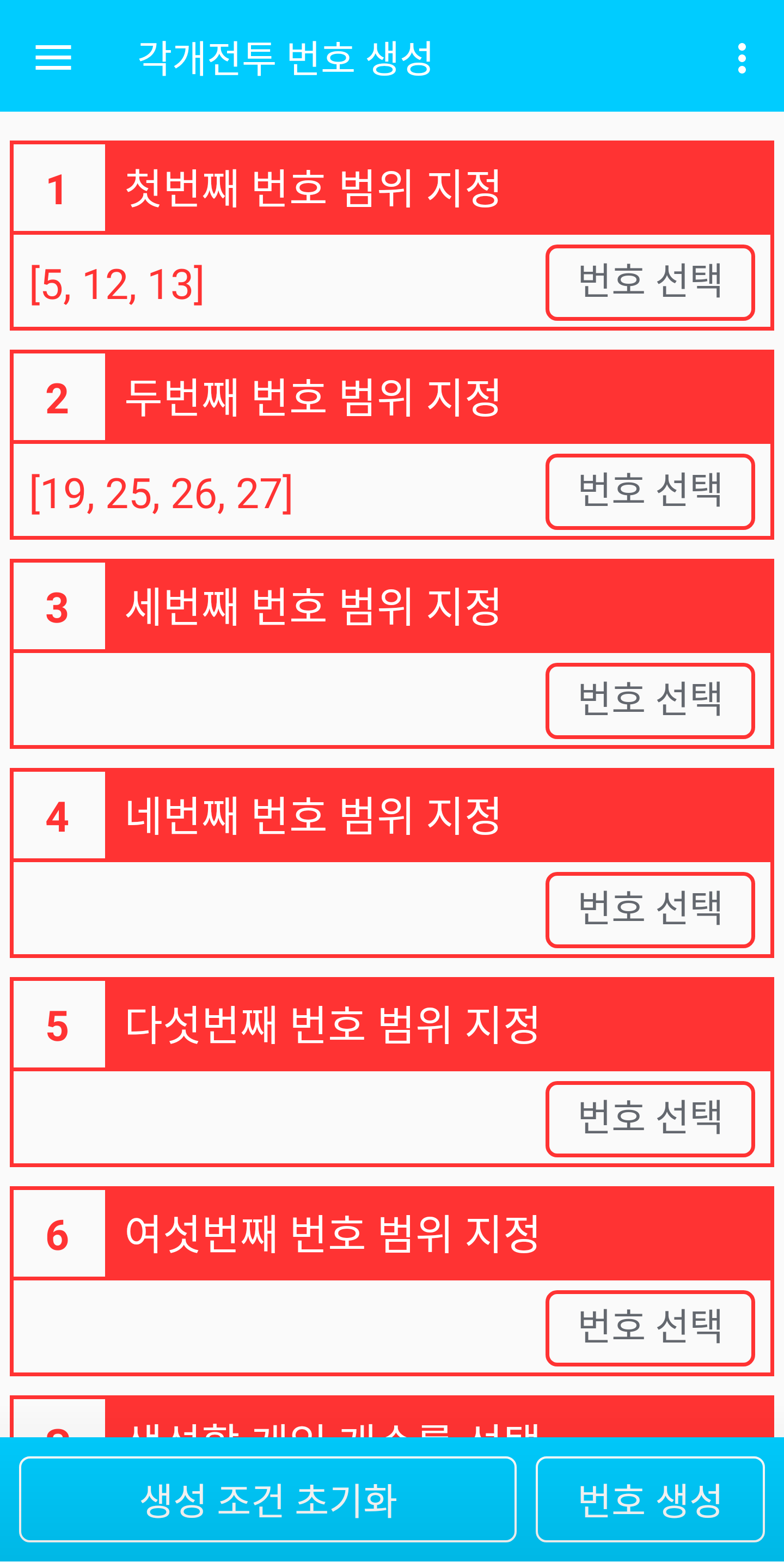This screenshot has width=784, height=1562.
Task: Open the overflow menu in app bar
Action: [741, 58]
